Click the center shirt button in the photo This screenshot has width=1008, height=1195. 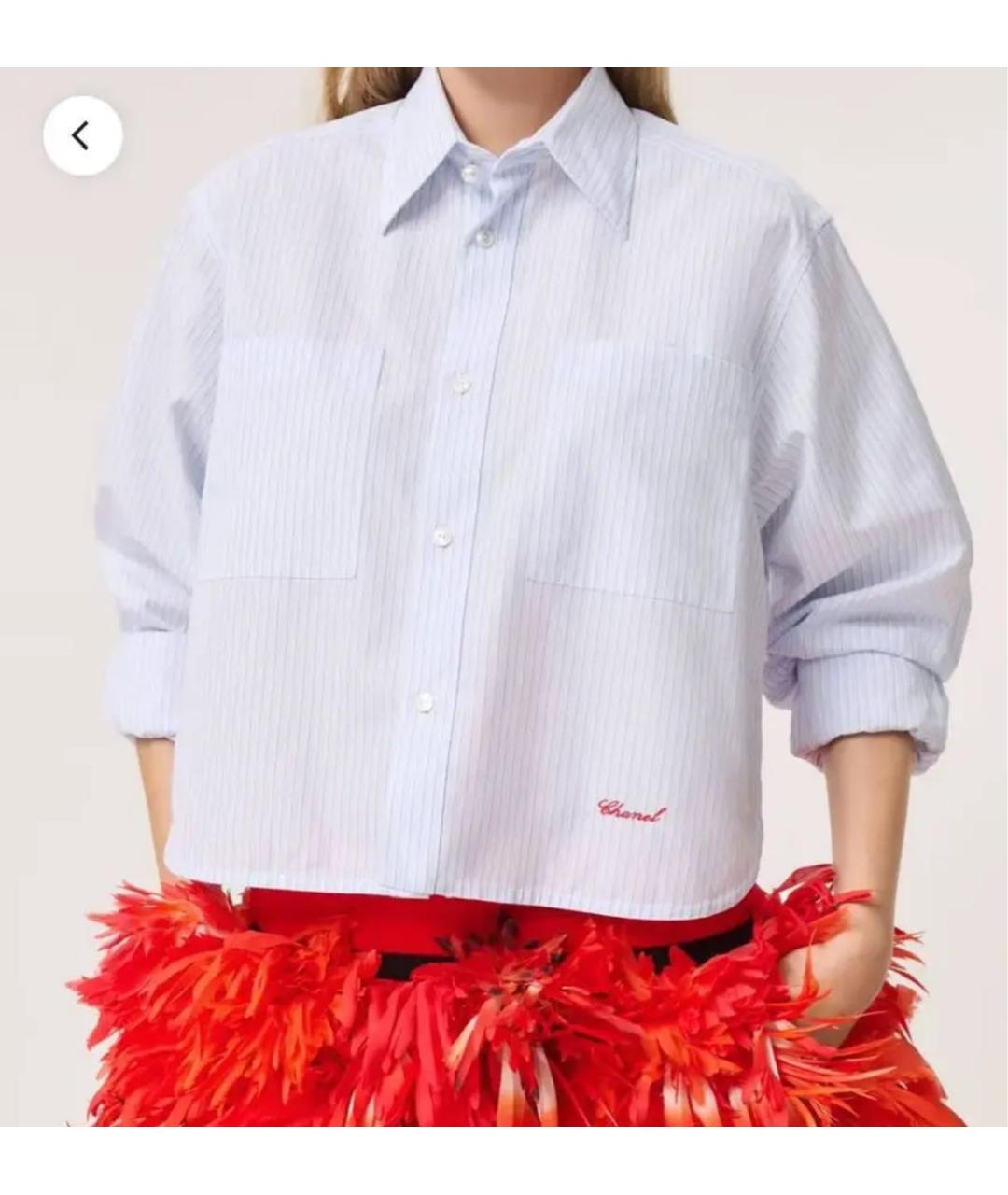tap(441, 537)
